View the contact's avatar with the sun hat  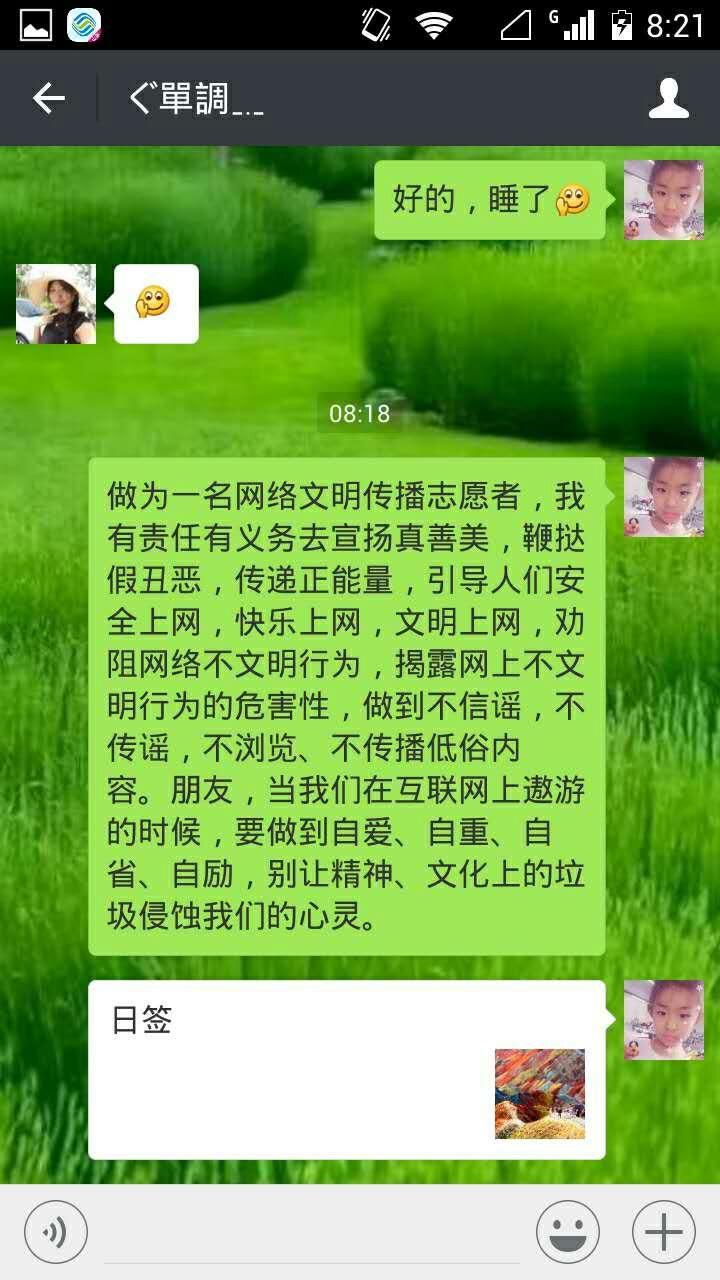click(x=56, y=304)
